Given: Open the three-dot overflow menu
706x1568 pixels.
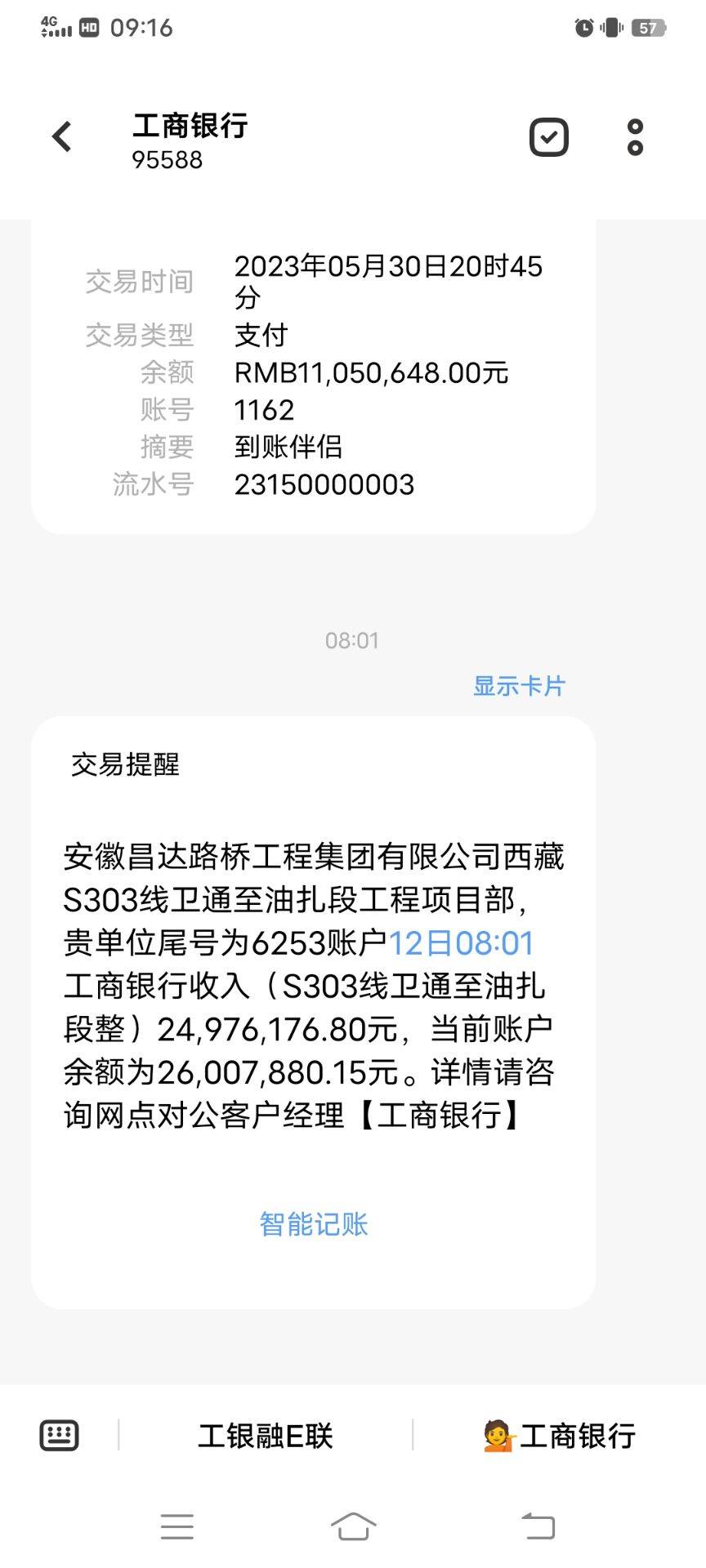Looking at the screenshot, I should pyautogui.click(x=635, y=137).
